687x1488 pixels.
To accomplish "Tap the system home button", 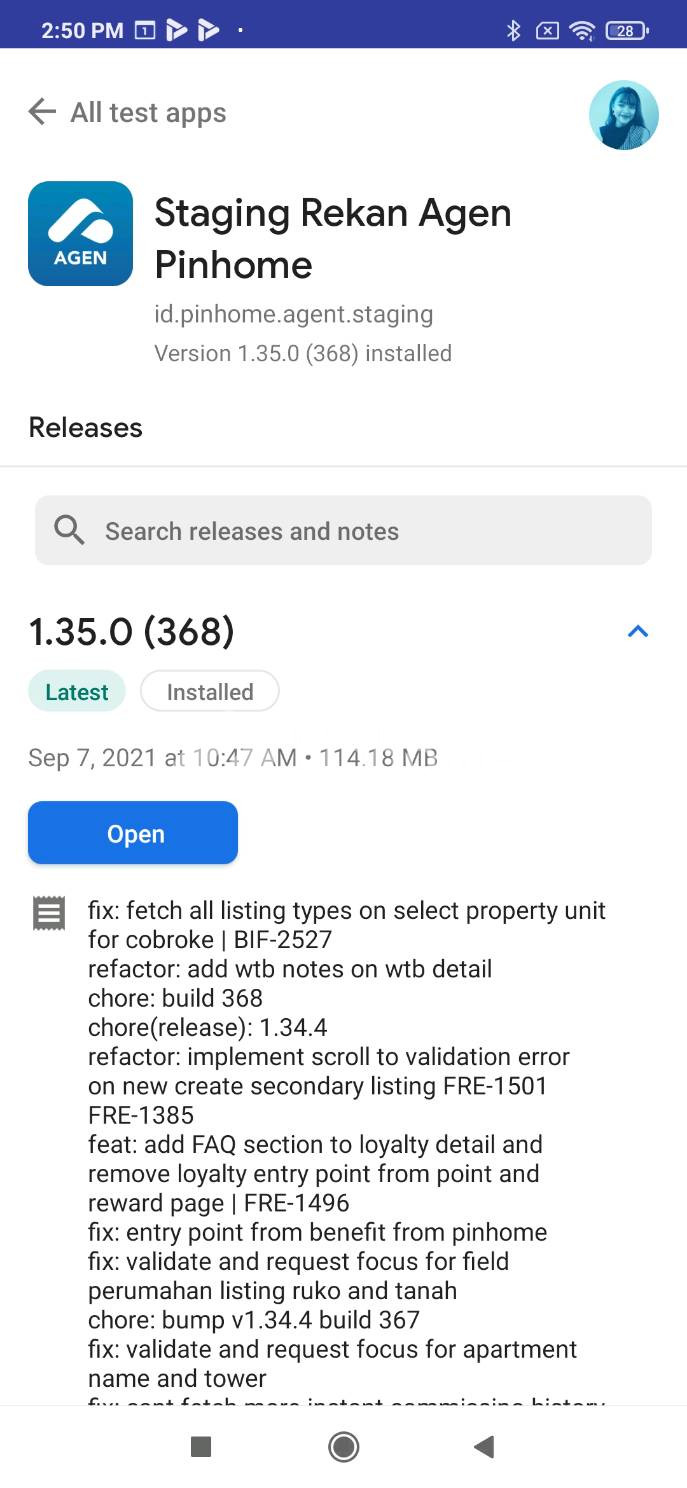I will [x=343, y=1446].
